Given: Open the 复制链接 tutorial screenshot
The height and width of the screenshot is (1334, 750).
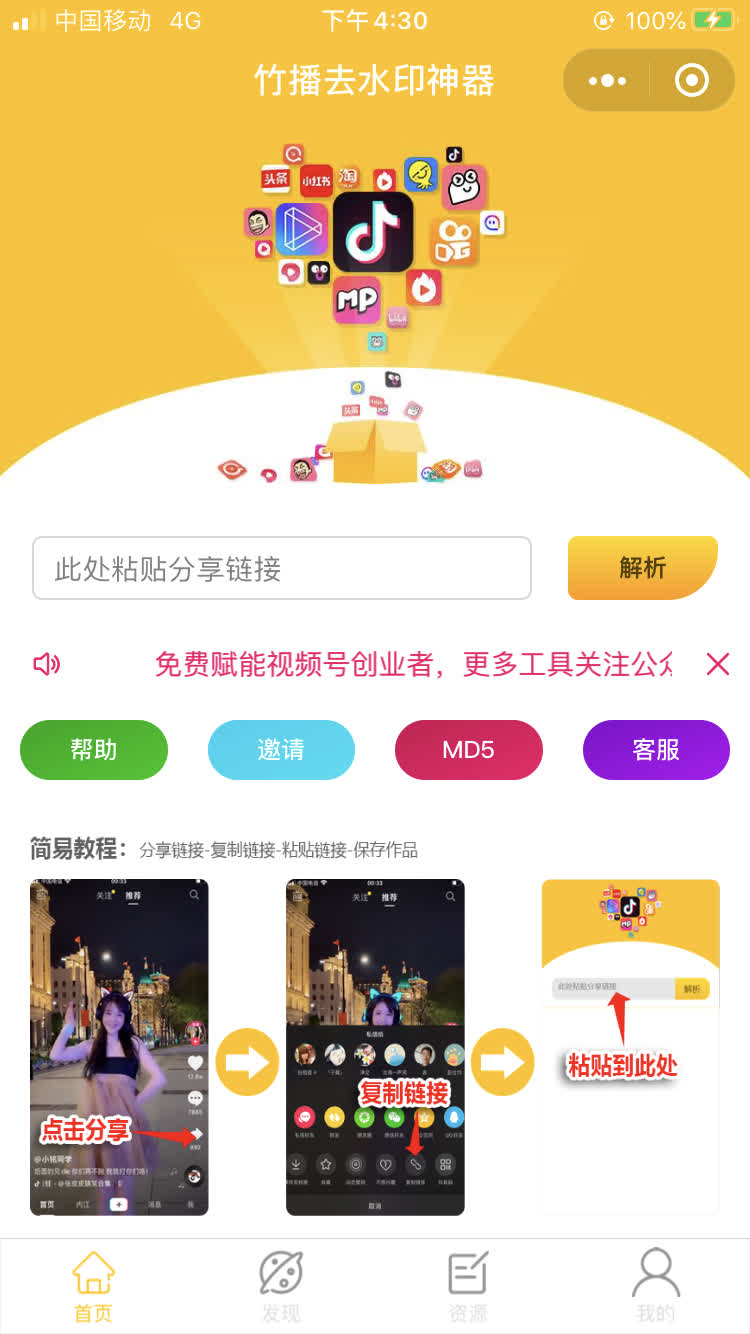Looking at the screenshot, I should coord(375,1045).
